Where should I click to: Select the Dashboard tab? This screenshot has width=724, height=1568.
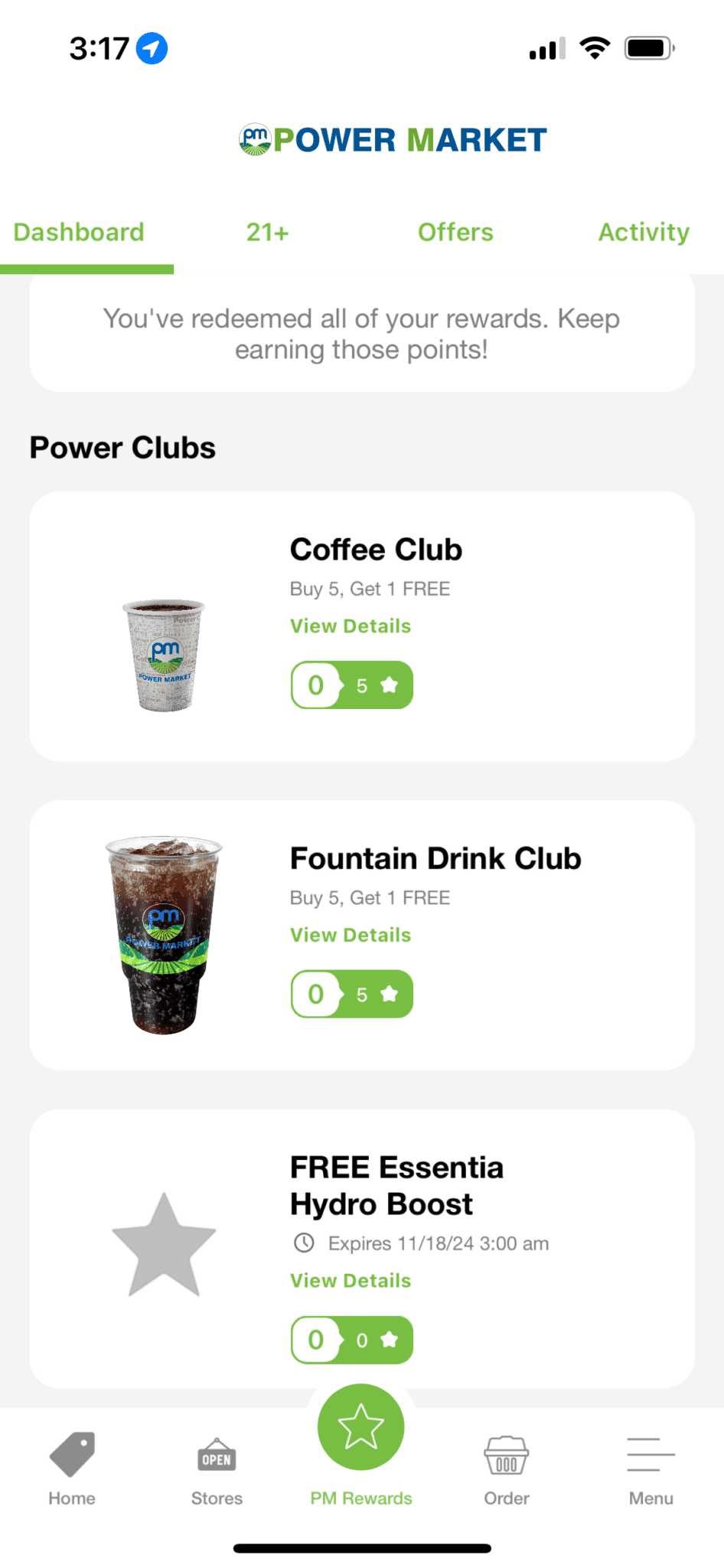click(x=79, y=232)
